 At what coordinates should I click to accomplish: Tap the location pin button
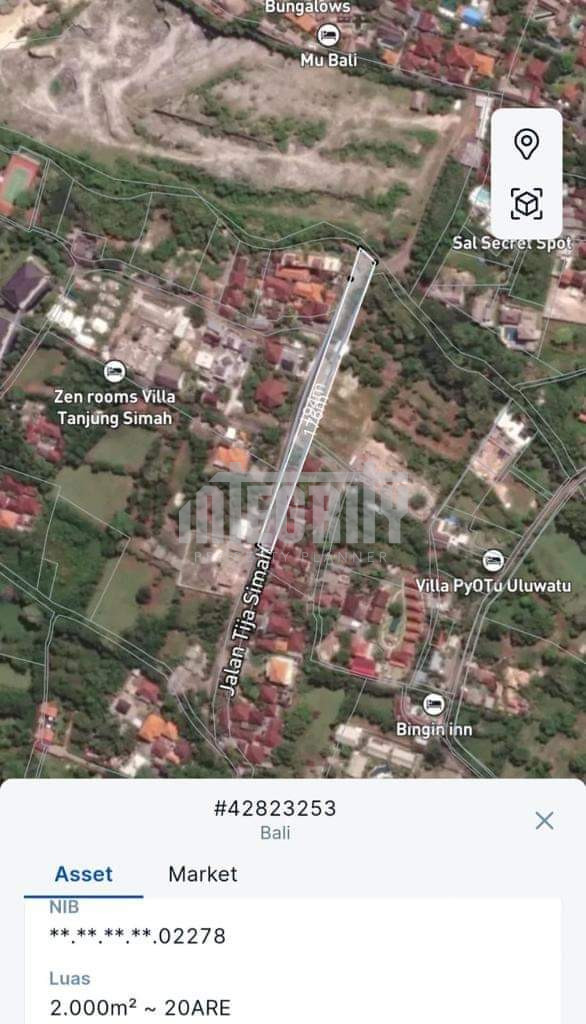[527, 144]
